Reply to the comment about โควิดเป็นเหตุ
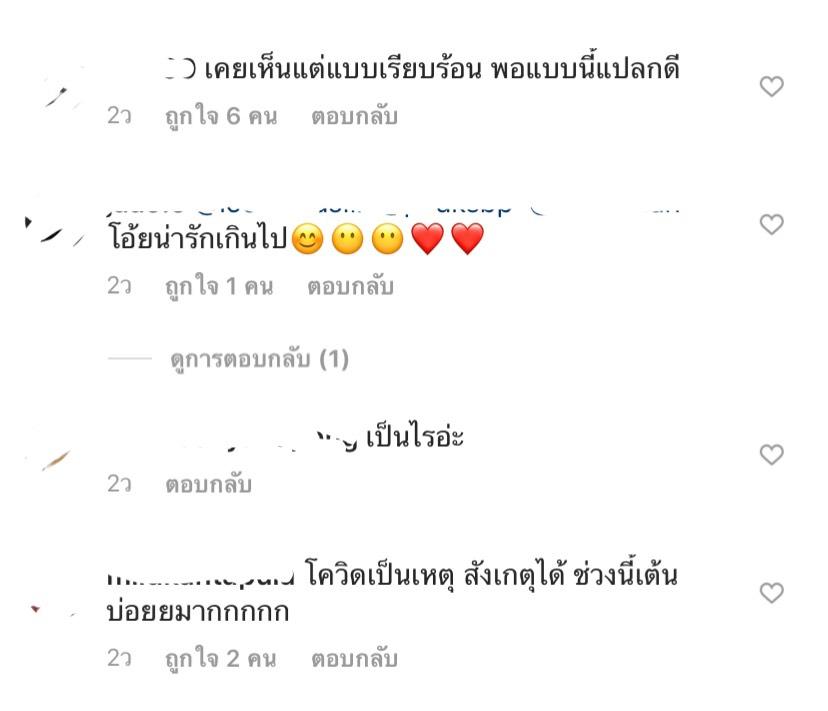 point(354,659)
